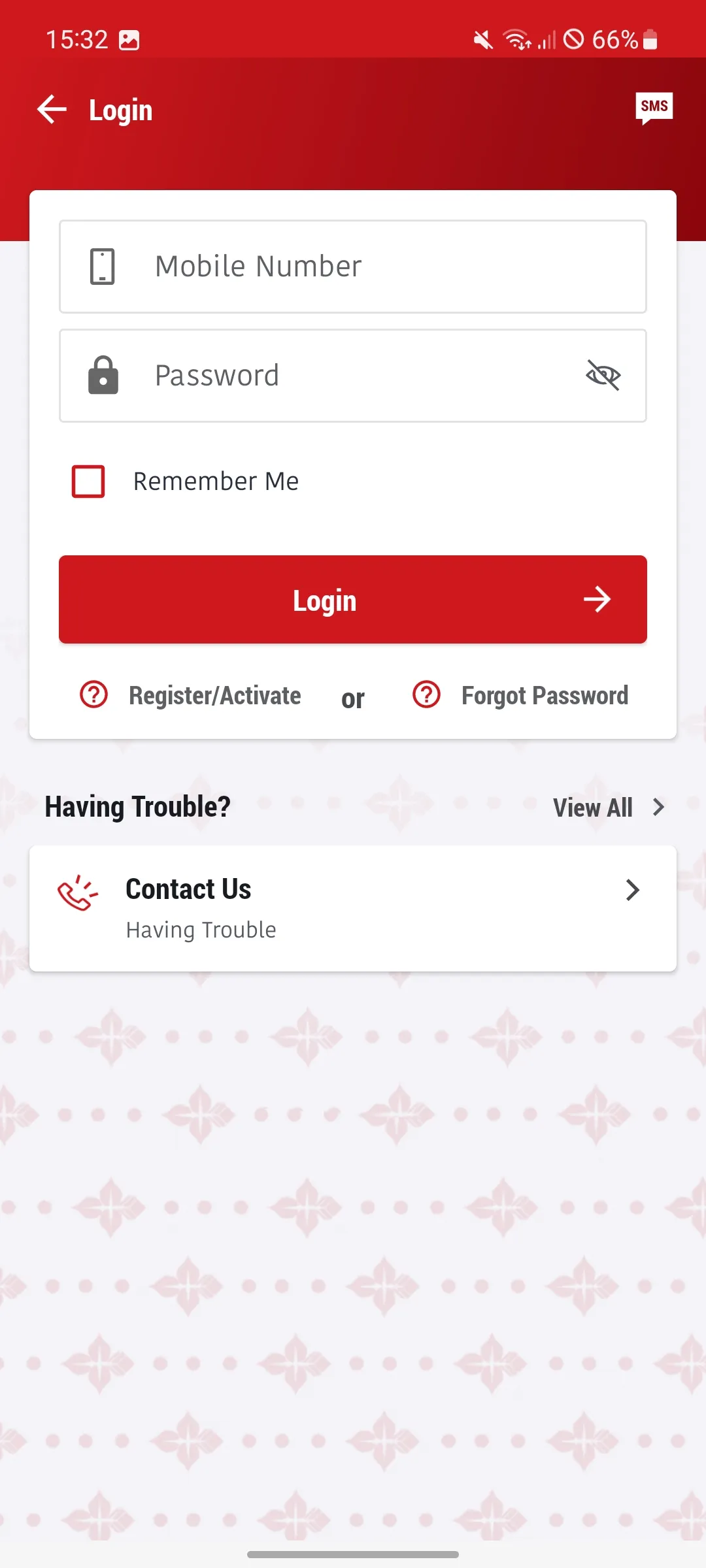Open Forgot Password link

pyautogui.click(x=544, y=696)
